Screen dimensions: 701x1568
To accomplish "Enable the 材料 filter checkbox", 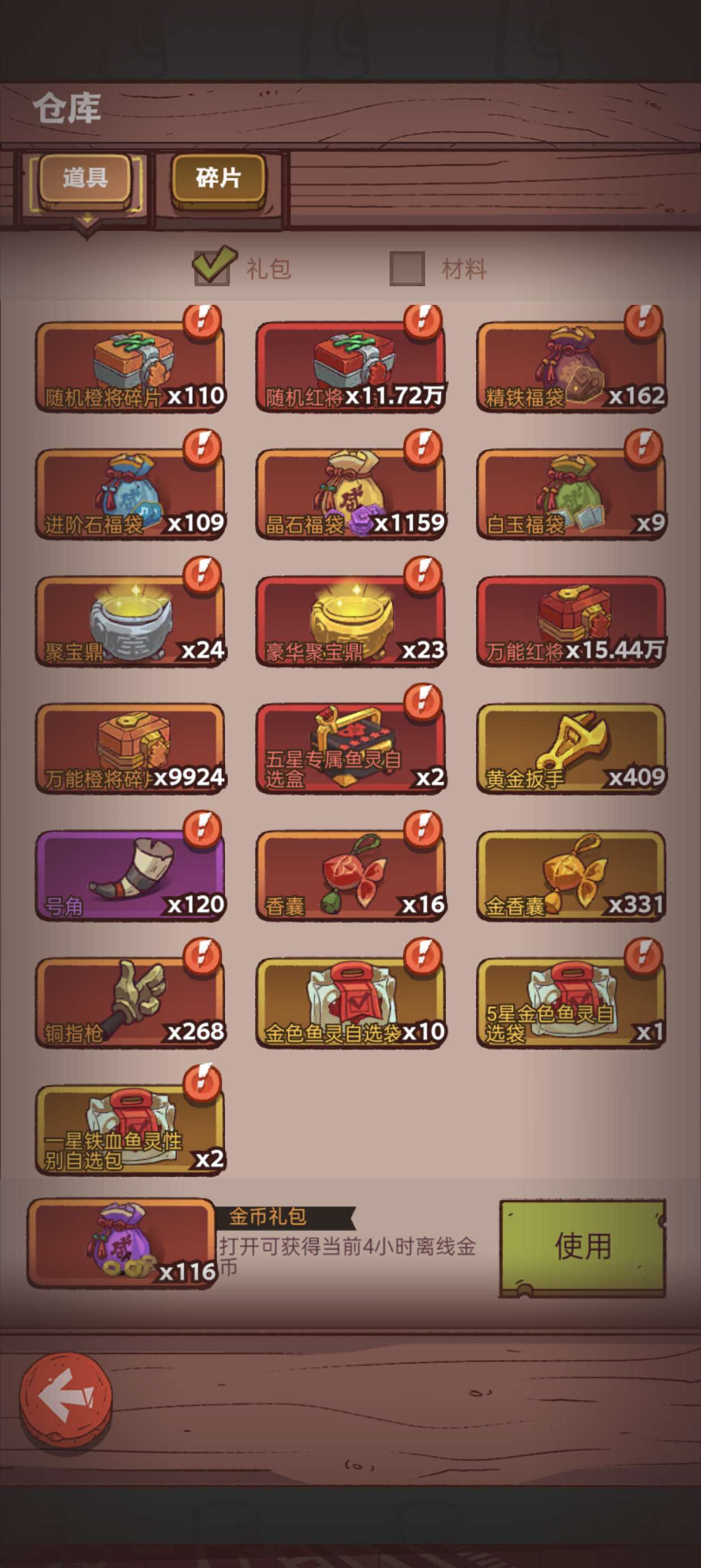I will coord(407,269).
